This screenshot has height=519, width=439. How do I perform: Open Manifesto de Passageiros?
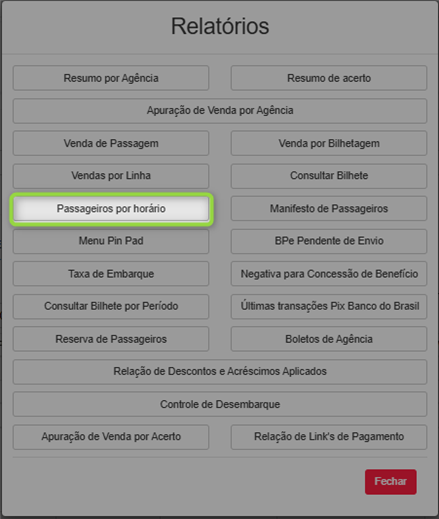point(329,209)
